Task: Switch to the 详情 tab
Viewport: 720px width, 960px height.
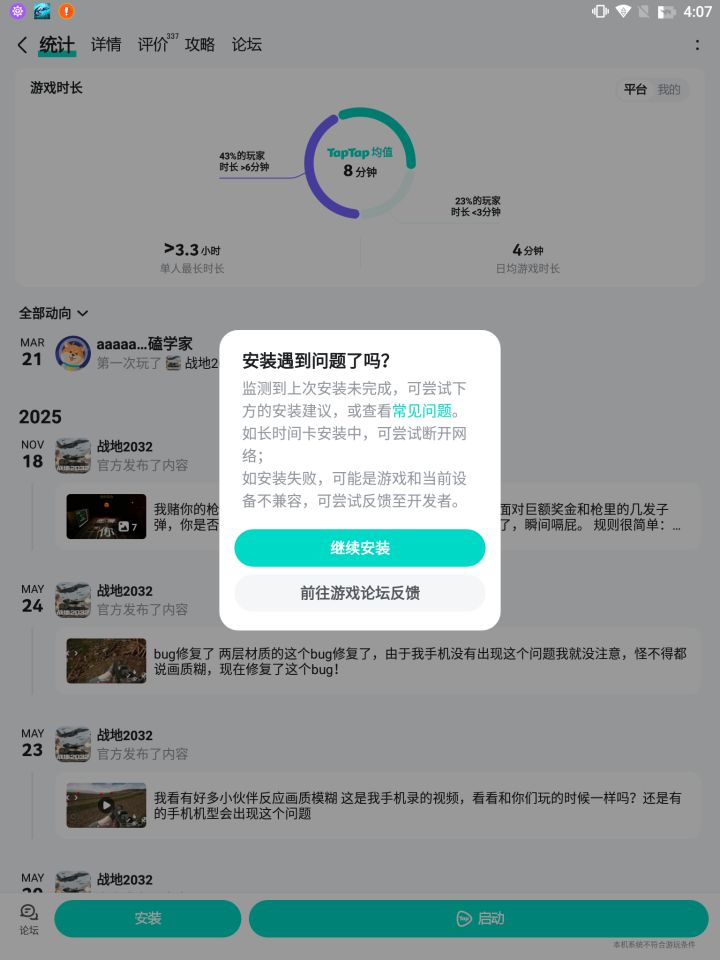Action: [107, 44]
